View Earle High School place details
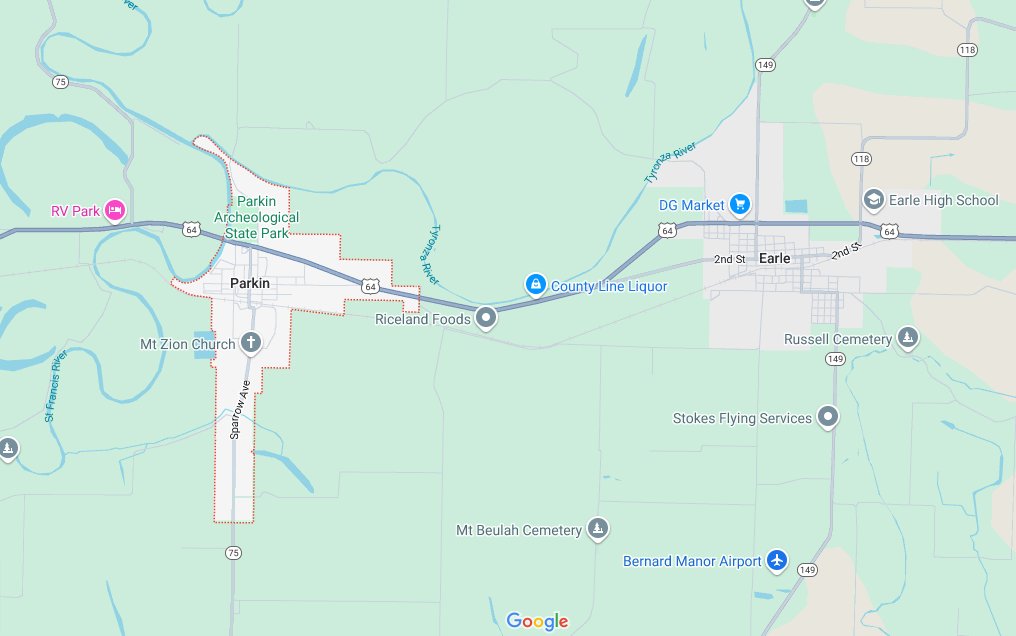Image resolution: width=1016 pixels, height=636 pixels. point(873,200)
